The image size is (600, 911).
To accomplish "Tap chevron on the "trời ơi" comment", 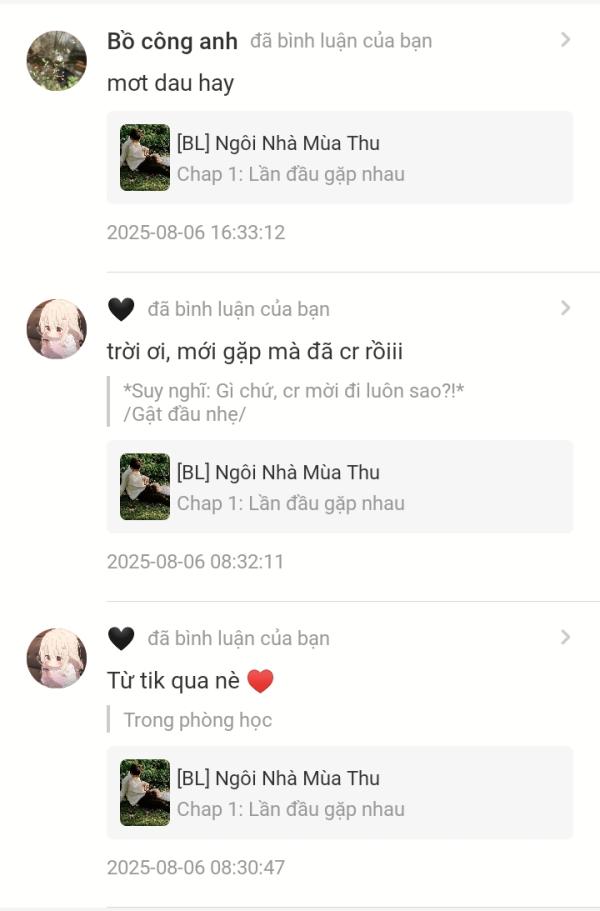I will [x=565, y=308].
